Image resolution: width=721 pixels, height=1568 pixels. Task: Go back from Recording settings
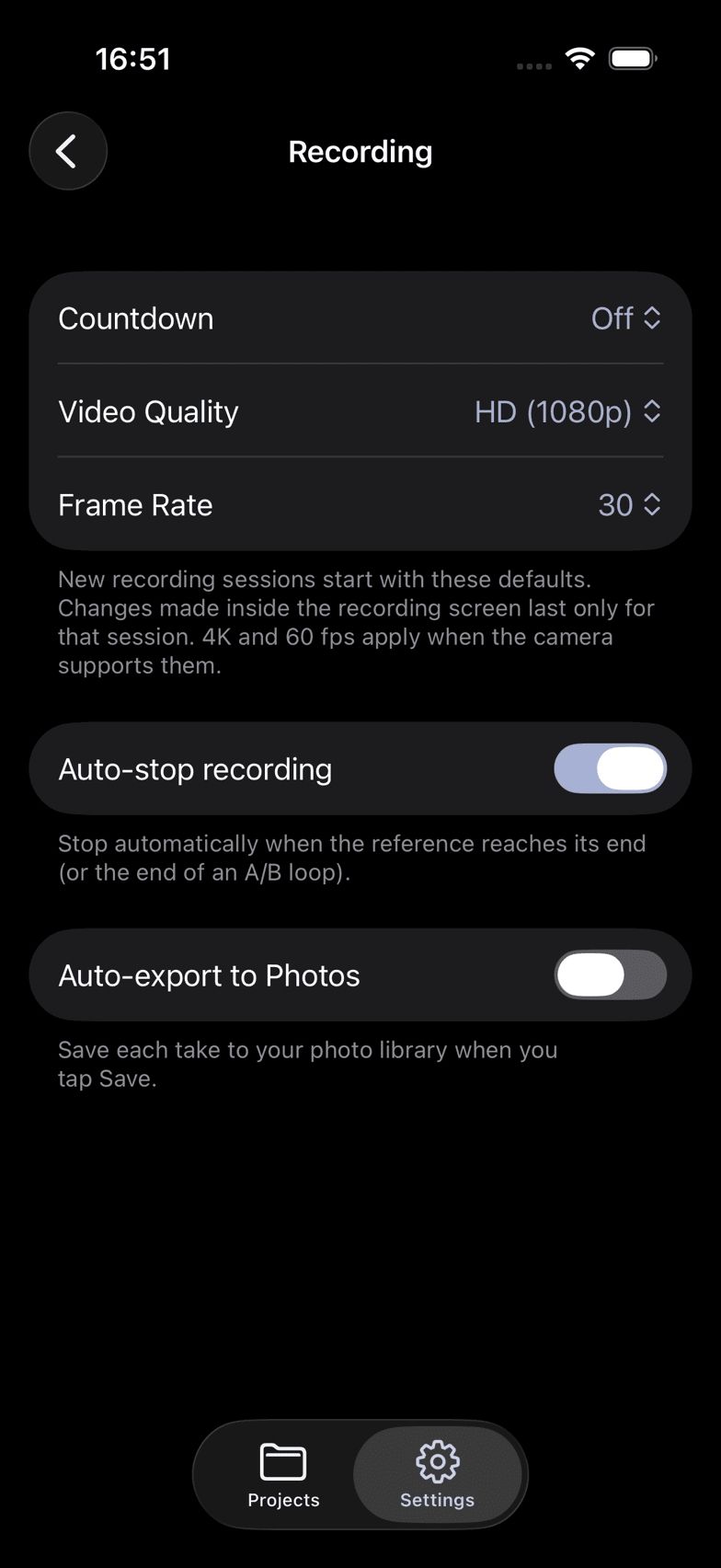coord(68,151)
